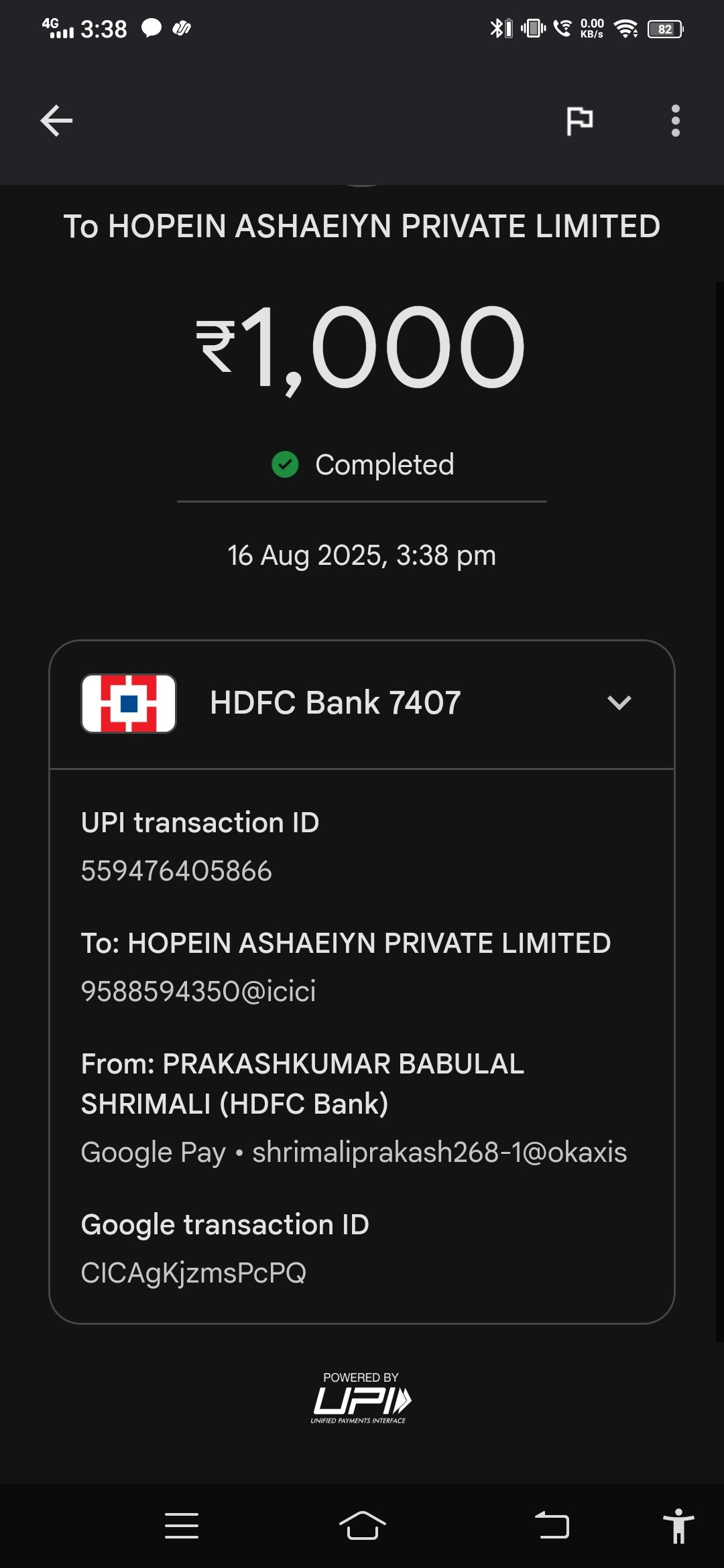Report this transaction with flag icon
The height and width of the screenshot is (1568, 724).
(x=579, y=121)
